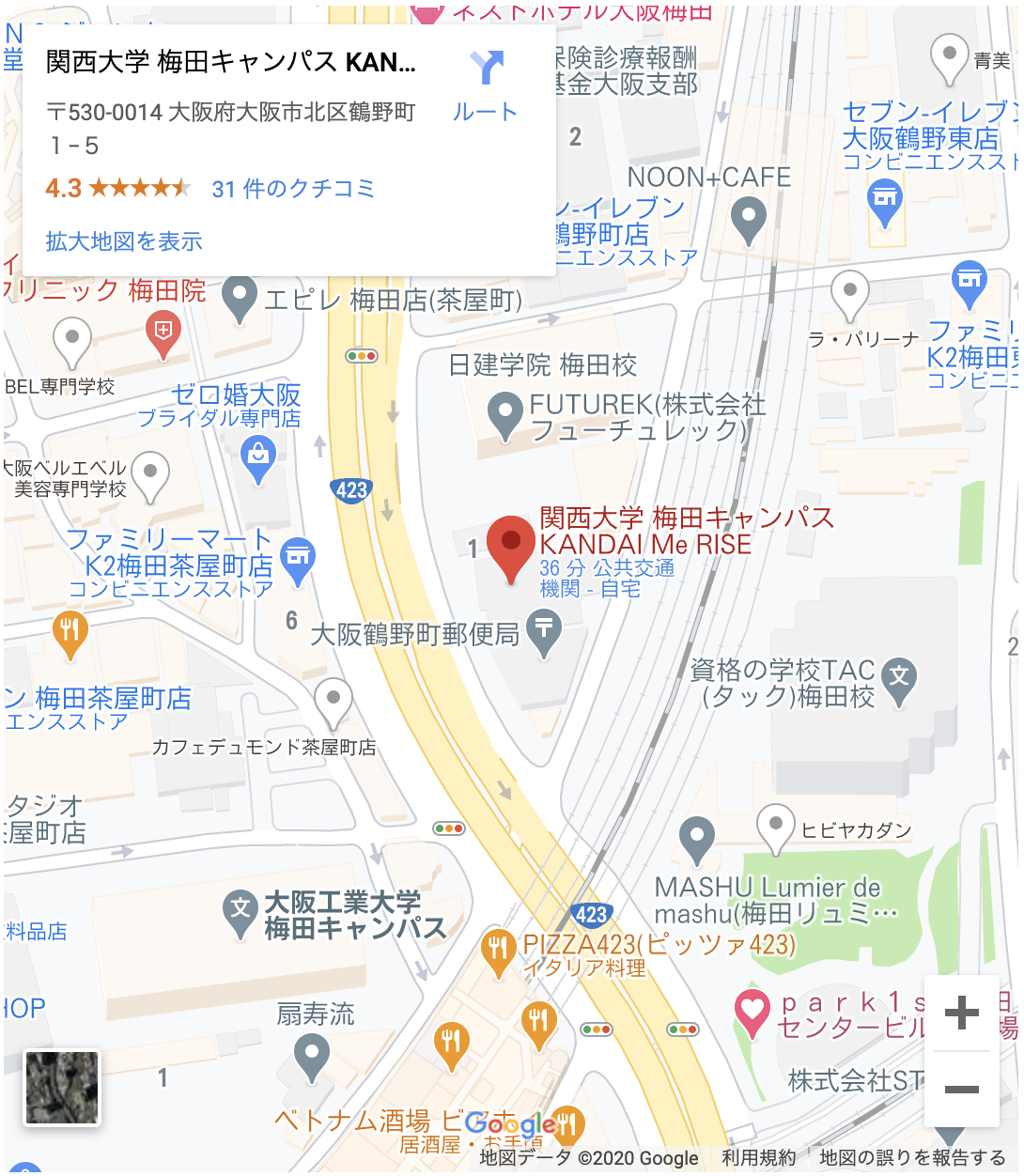Screen dimensions: 1024x1176
Task: Zoom out with the minus button
Action: click(961, 1090)
